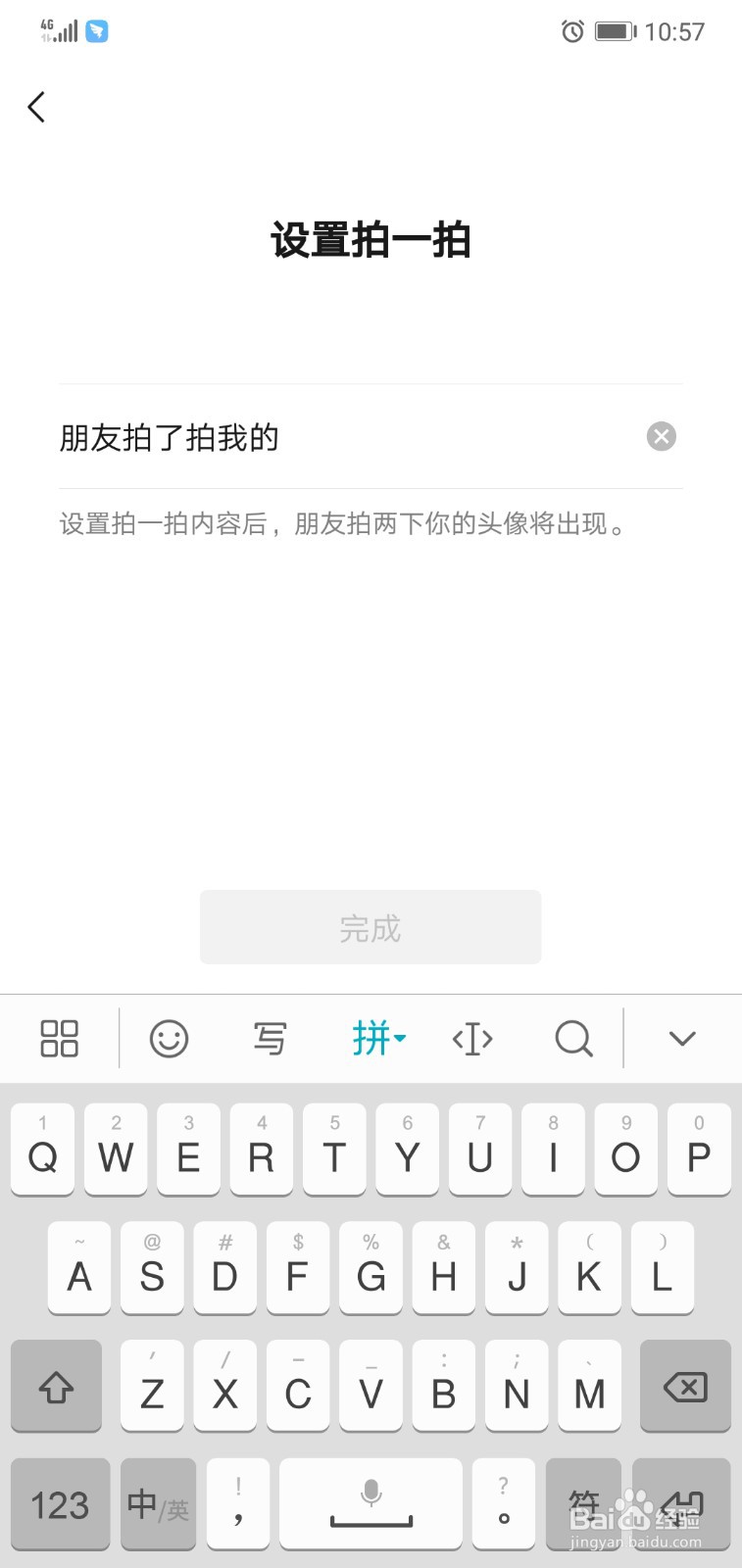
Task: Open the emoji panel on the keyboard
Action: pos(168,1038)
